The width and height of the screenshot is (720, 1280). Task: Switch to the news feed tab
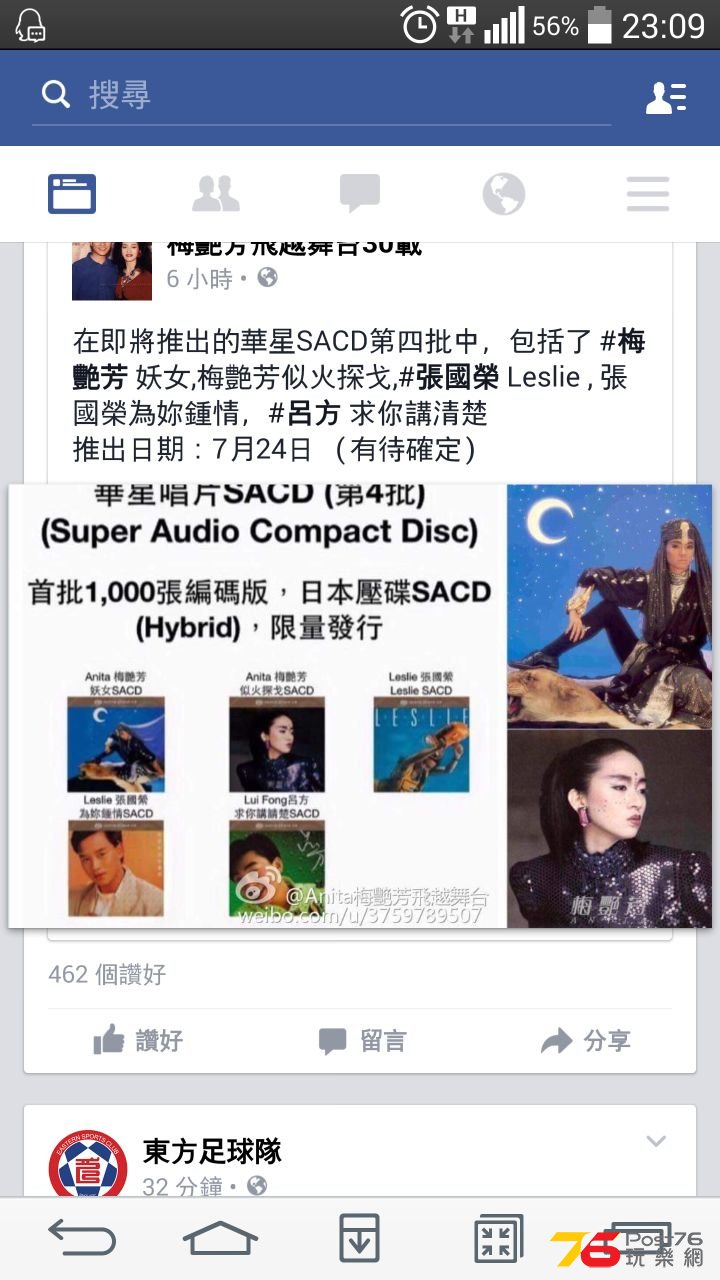click(x=72, y=193)
